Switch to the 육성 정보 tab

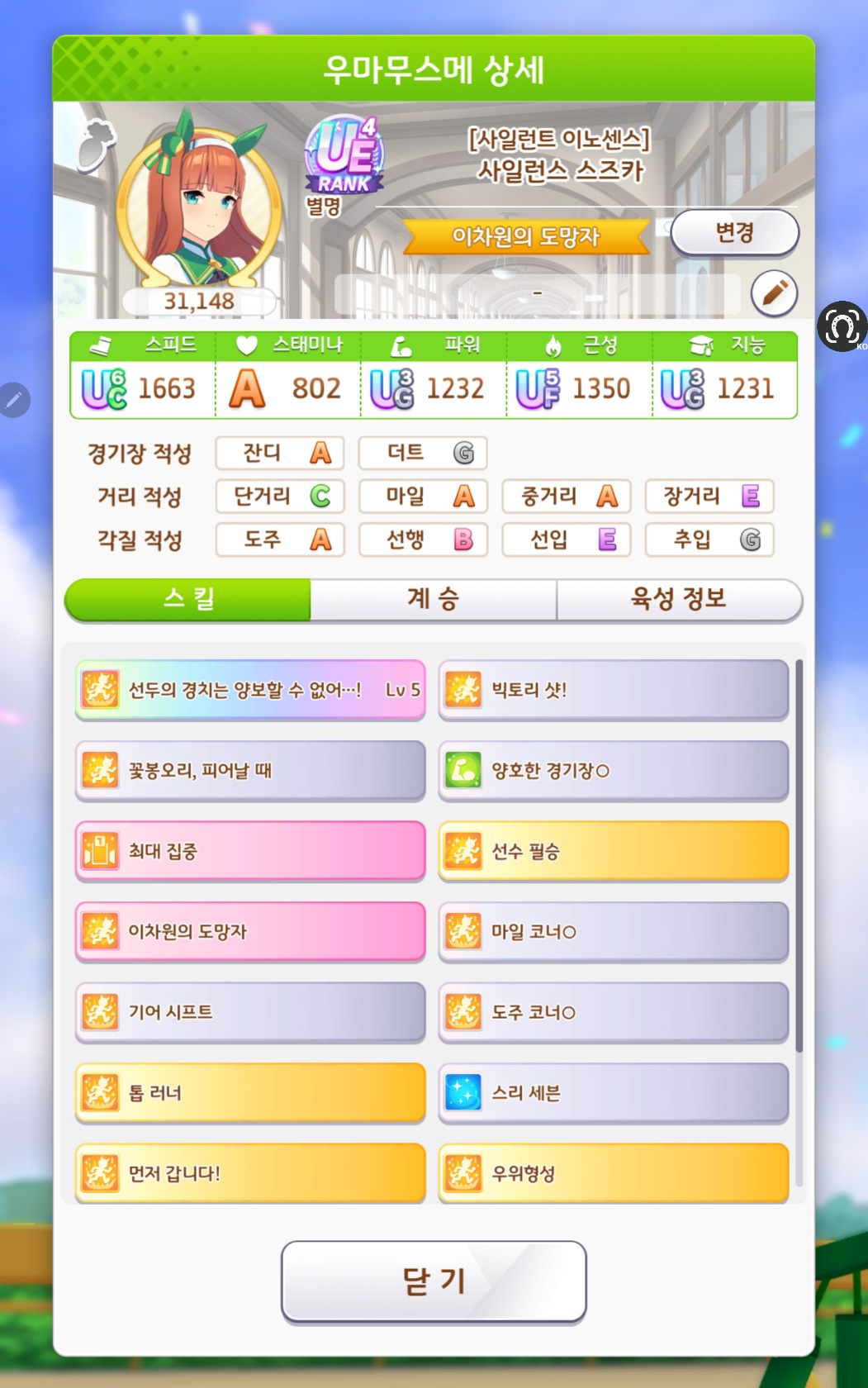point(678,598)
